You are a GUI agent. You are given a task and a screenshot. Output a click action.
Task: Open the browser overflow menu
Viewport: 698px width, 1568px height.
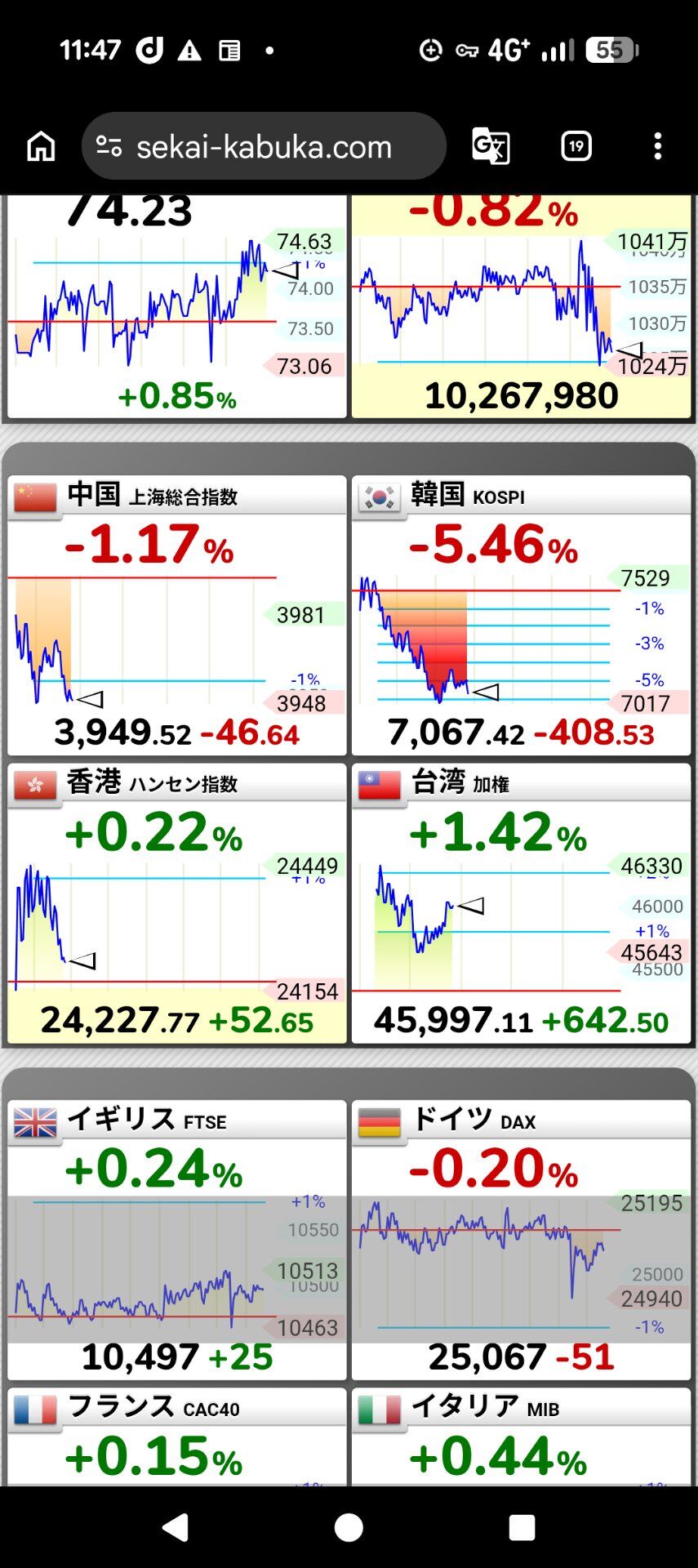(x=657, y=147)
